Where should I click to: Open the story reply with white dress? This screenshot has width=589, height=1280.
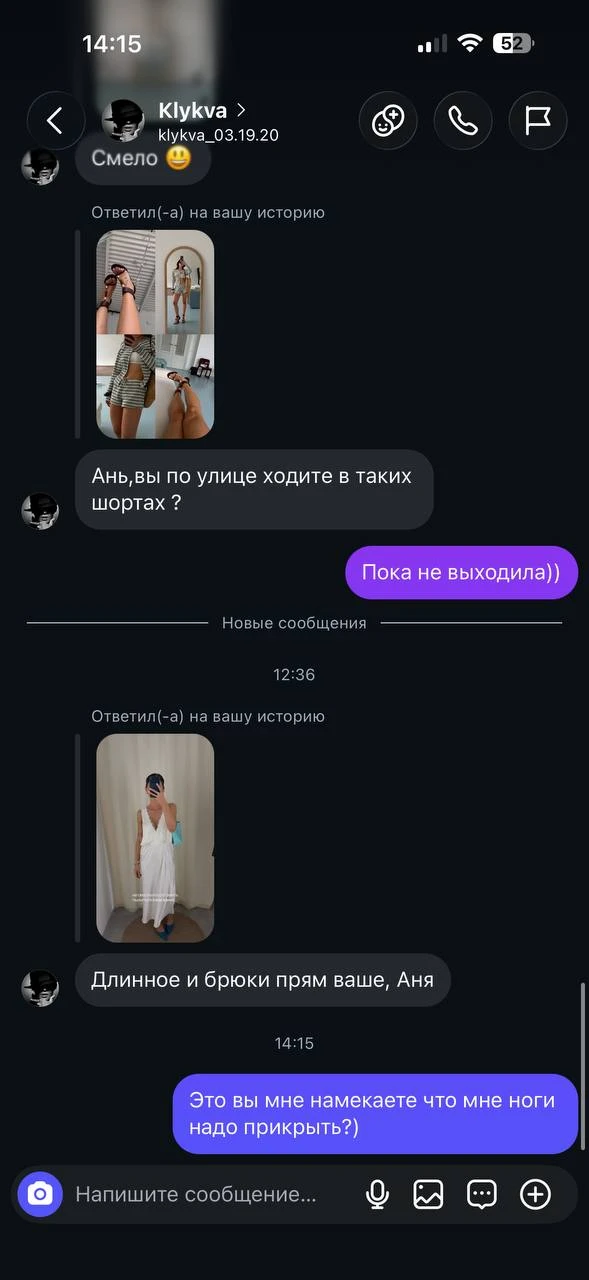coord(155,838)
